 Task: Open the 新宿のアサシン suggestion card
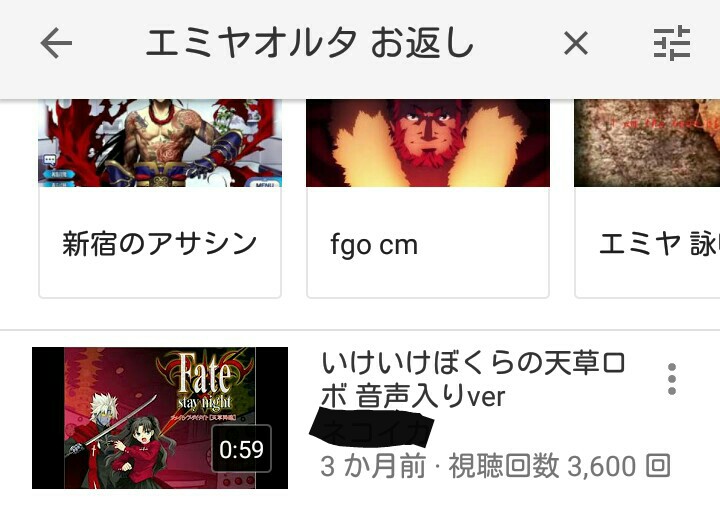(160, 198)
